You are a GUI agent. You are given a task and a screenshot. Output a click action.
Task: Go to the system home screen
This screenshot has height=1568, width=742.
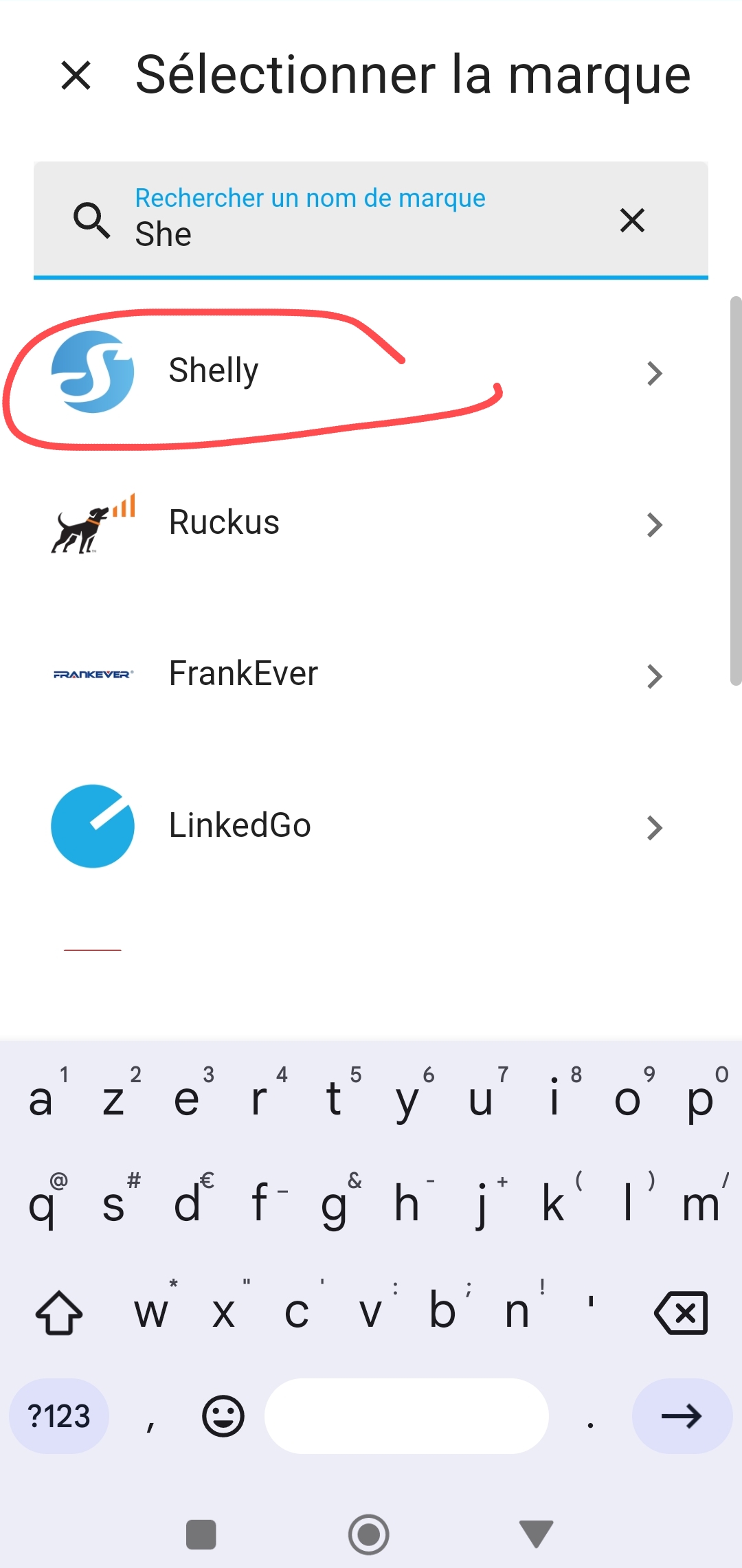[x=369, y=1534]
